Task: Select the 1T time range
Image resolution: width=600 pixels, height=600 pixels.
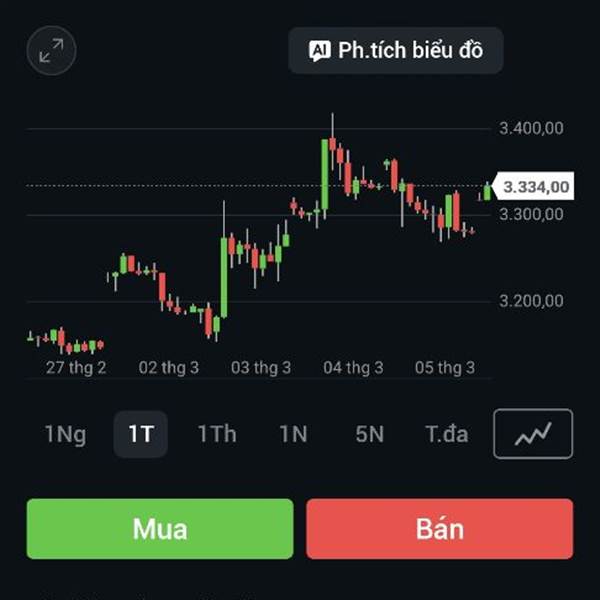Action: [x=141, y=434]
